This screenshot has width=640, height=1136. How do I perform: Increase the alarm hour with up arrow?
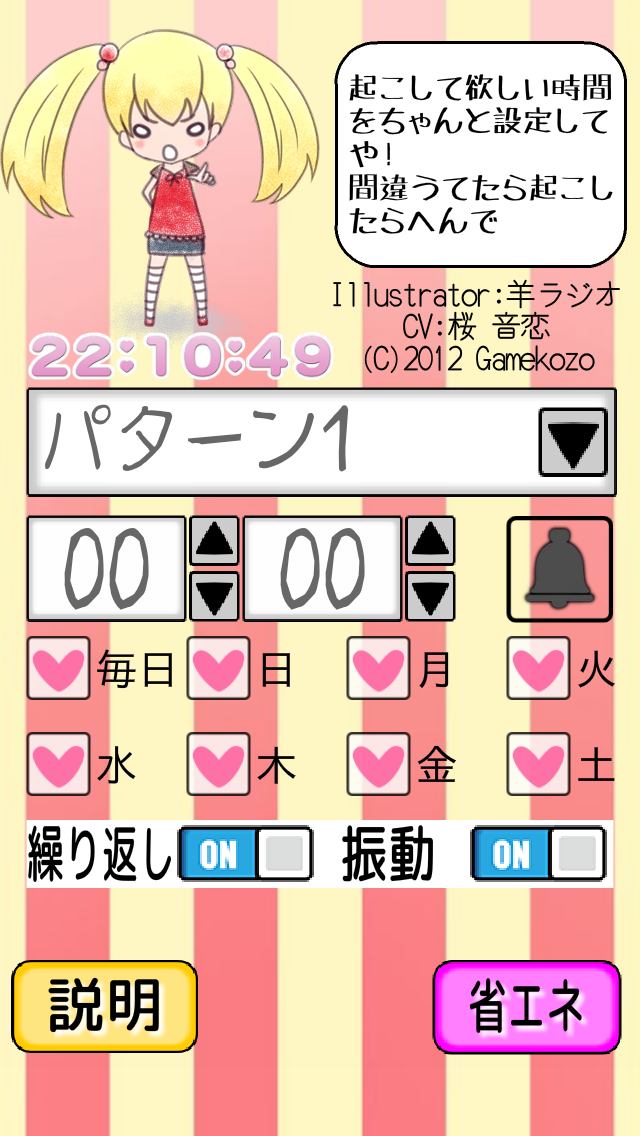(214, 541)
